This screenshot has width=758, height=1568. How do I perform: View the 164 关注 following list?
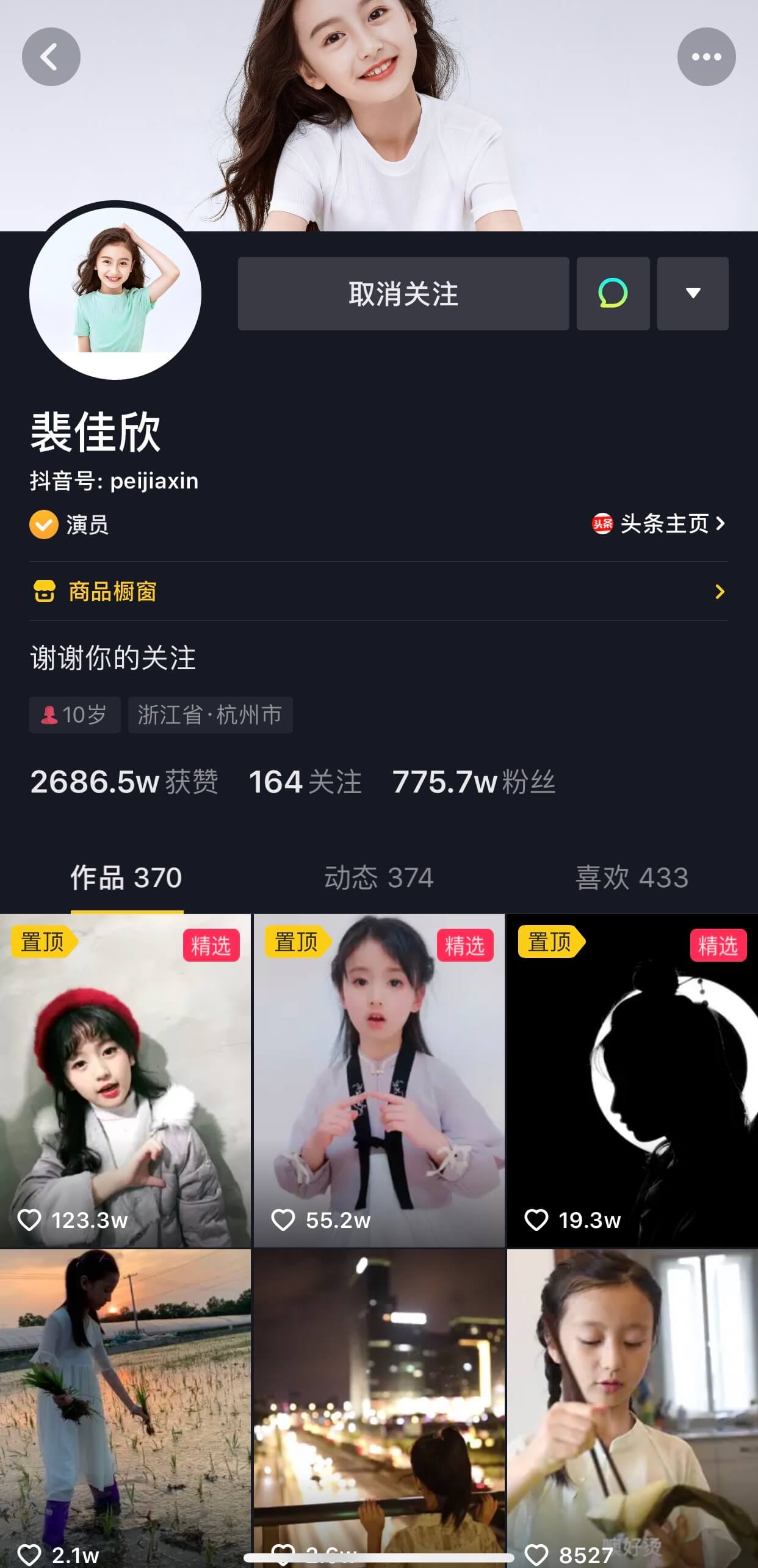pyautogui.click(x=305, y=782)
